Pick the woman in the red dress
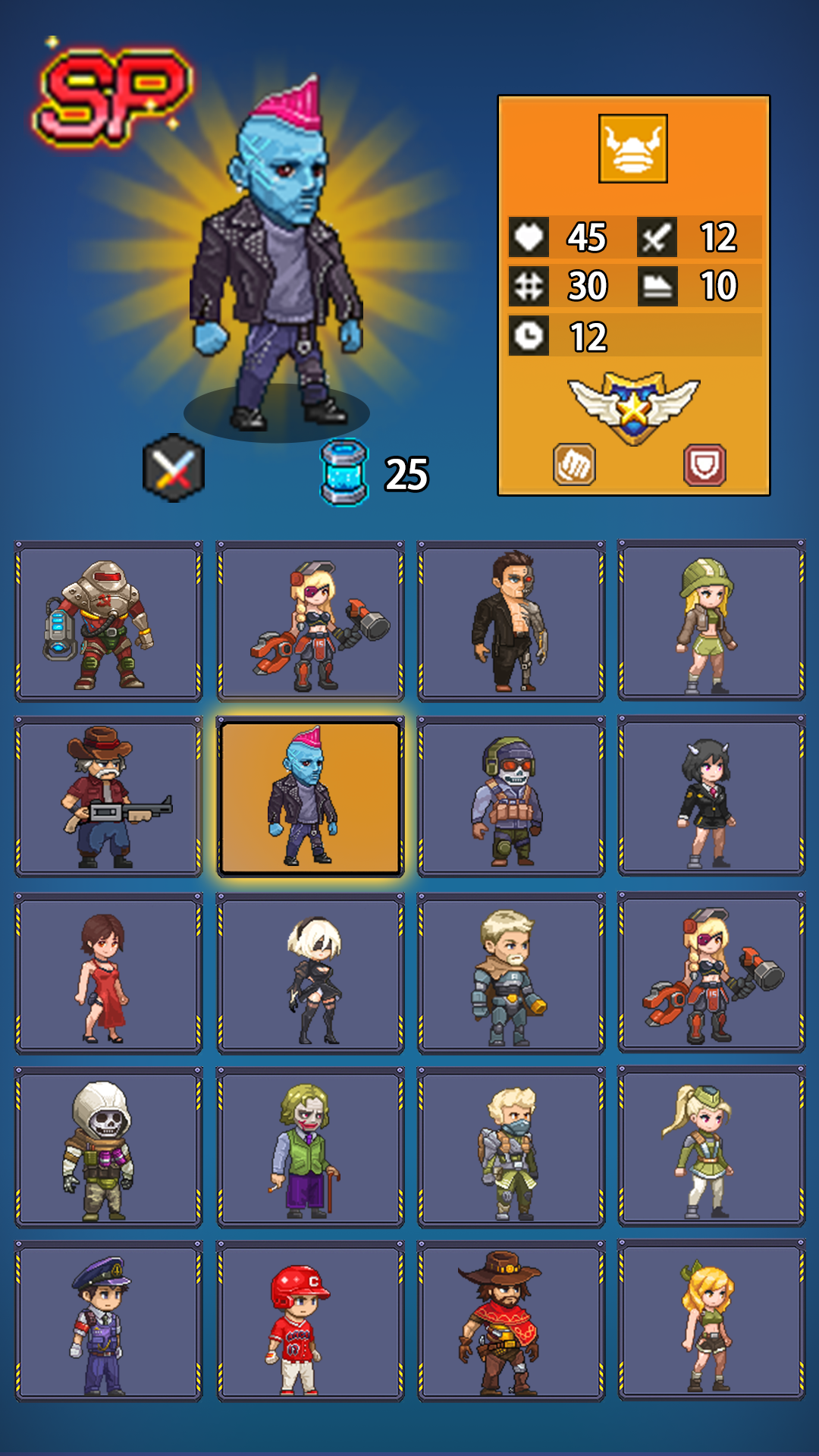The height and width of the screenshot is (1456, 819). pyautogui.click(x=108, y=973)
